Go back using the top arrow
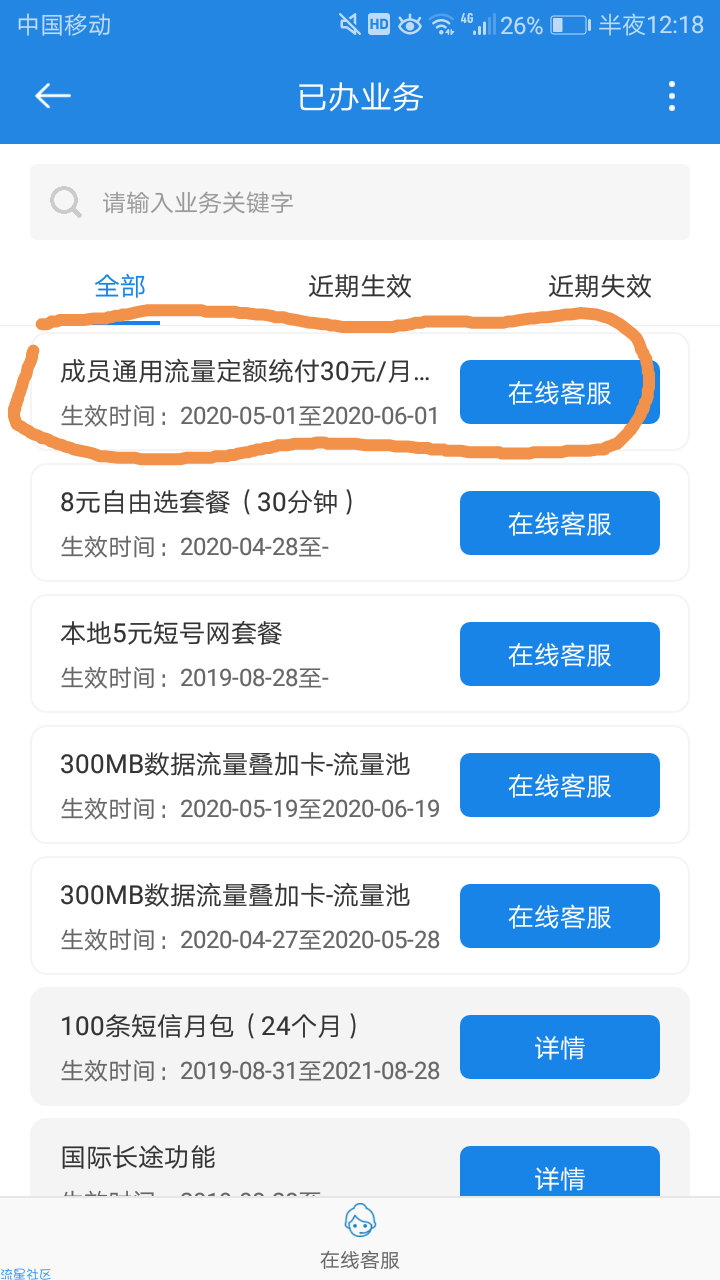720x1280 pixels. pyautogui.click(x=53, y=96)
